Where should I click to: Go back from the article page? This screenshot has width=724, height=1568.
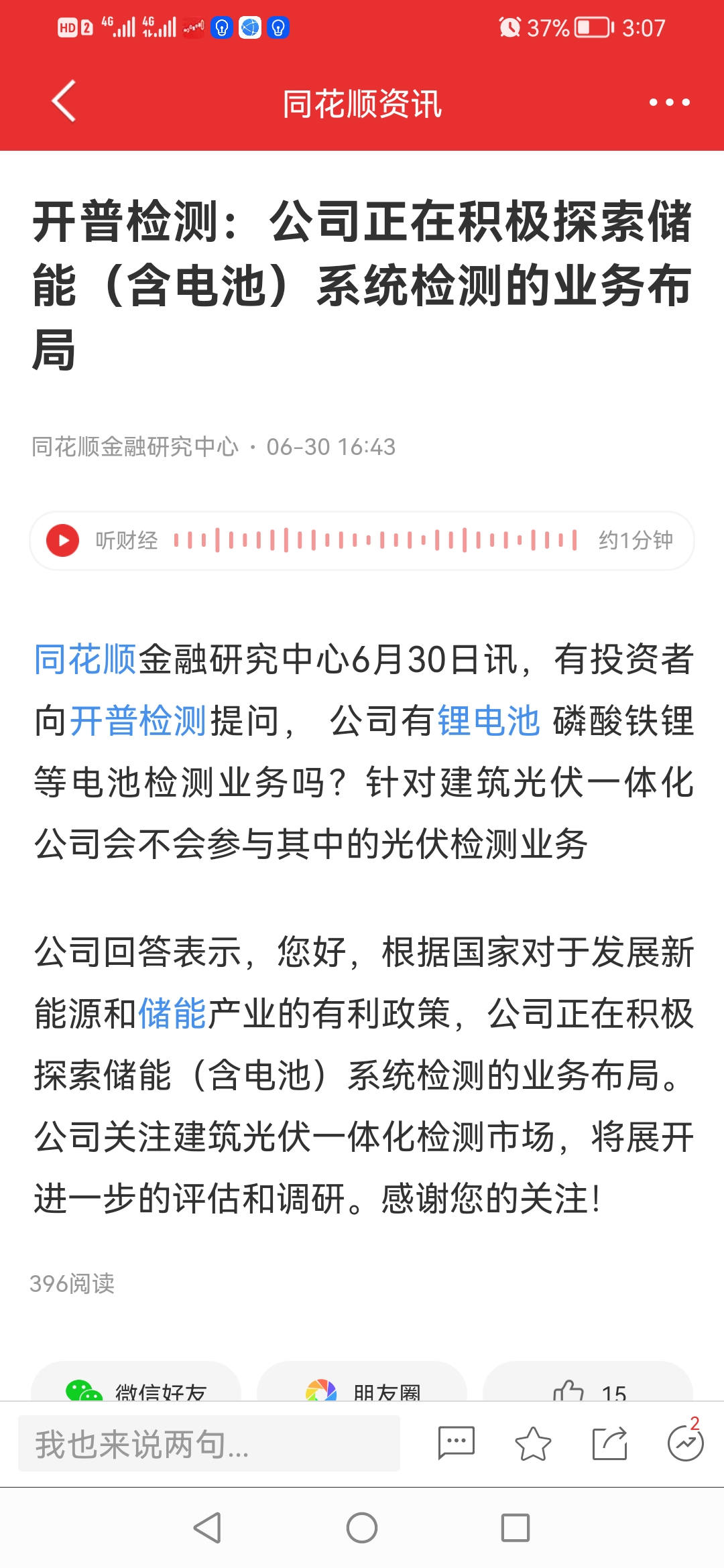tap(64, 102)
